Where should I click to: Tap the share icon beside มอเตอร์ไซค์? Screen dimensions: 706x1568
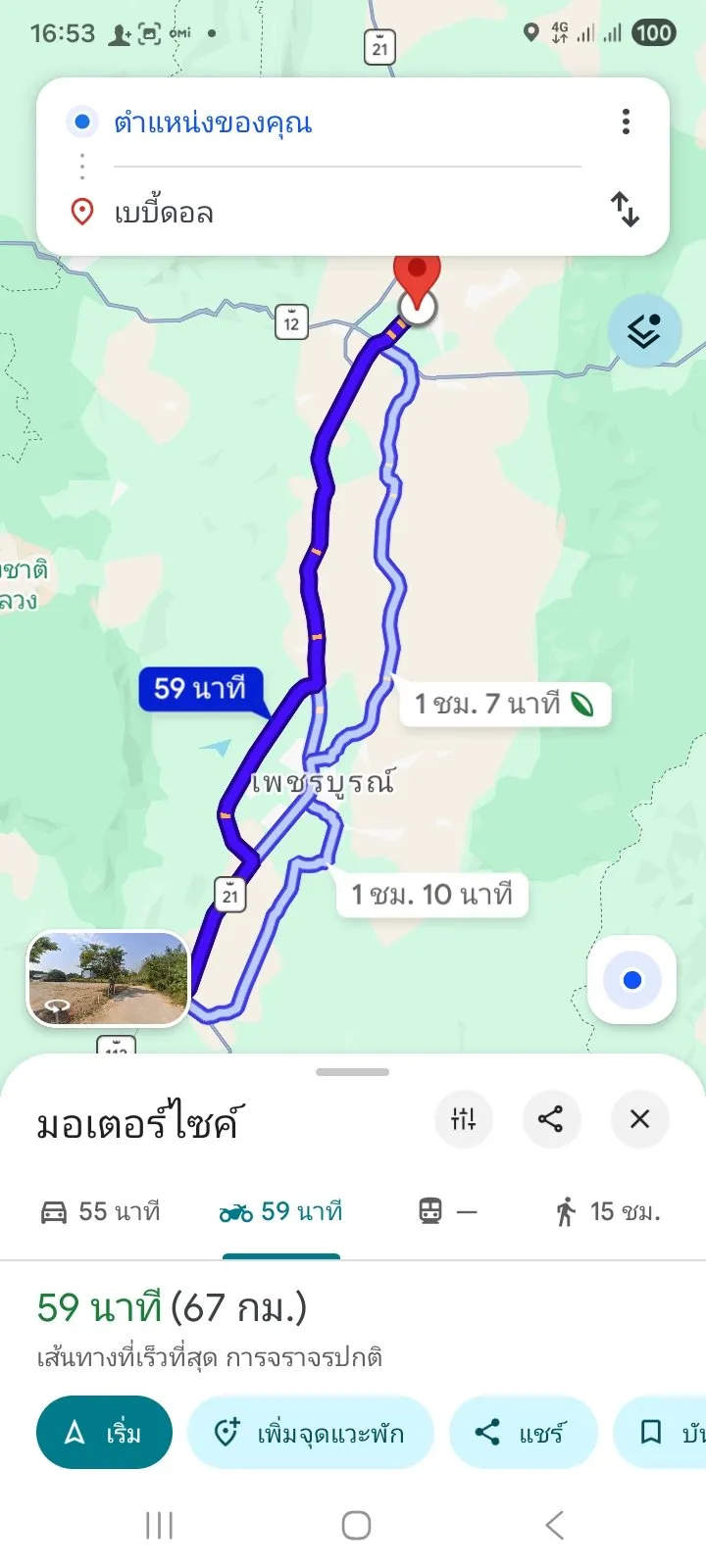pos(551,1118)
